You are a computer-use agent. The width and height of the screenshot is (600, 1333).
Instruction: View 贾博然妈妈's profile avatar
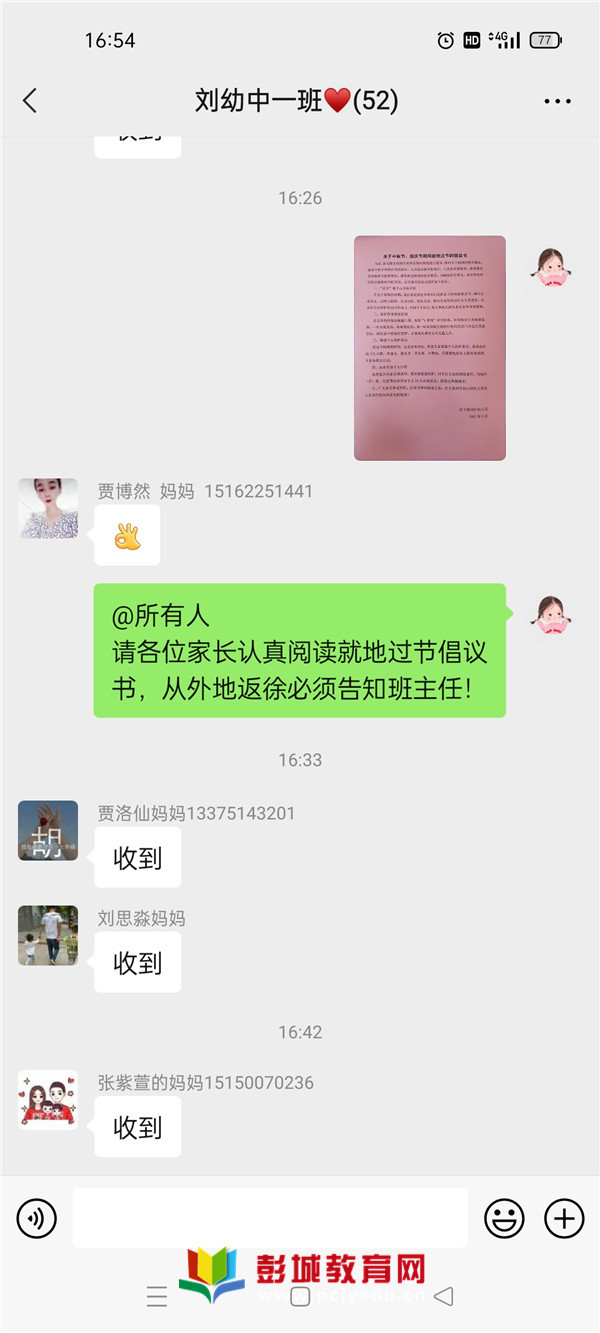click(48, 508)
